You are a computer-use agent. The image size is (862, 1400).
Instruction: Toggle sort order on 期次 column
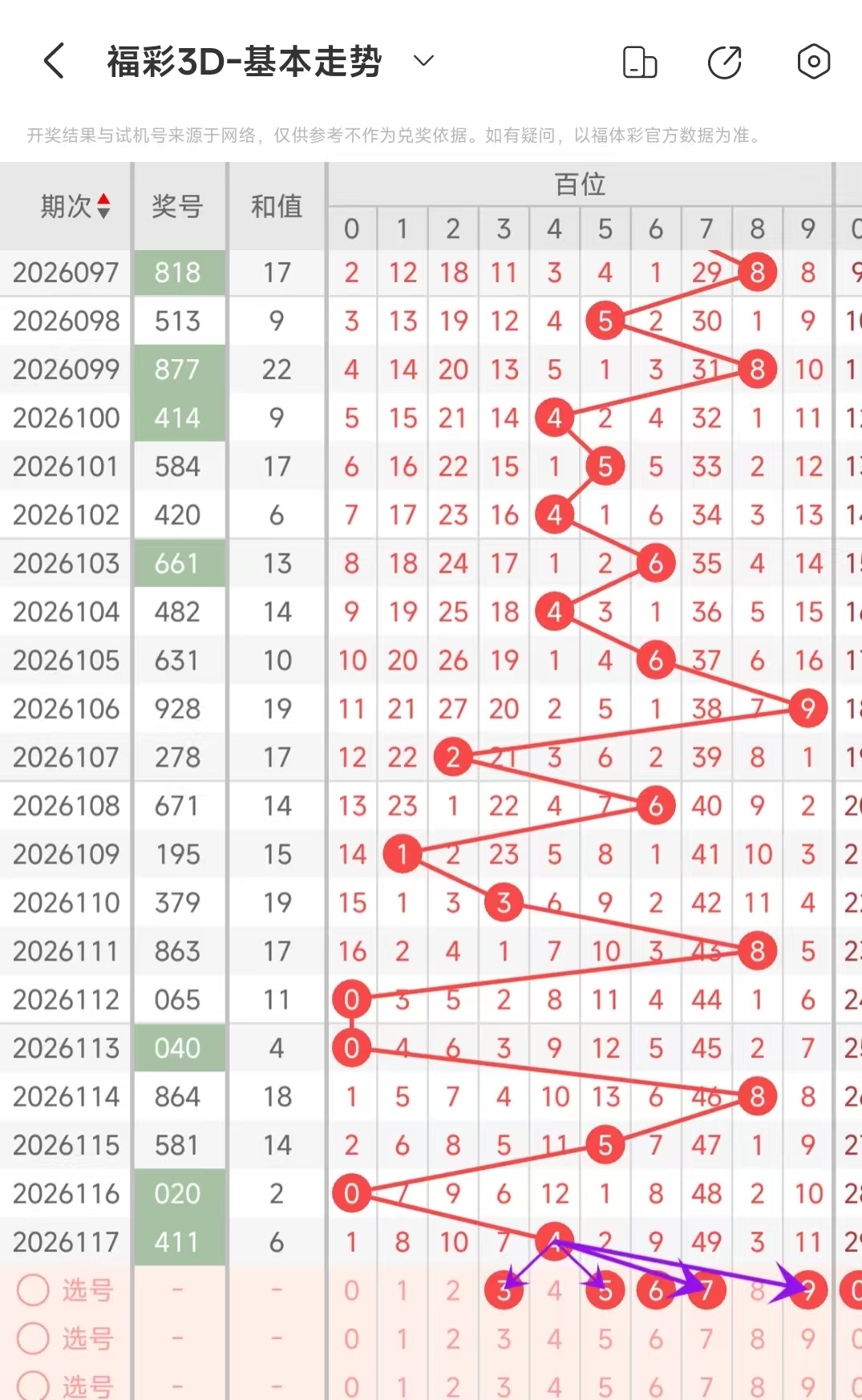click(75, 206)
